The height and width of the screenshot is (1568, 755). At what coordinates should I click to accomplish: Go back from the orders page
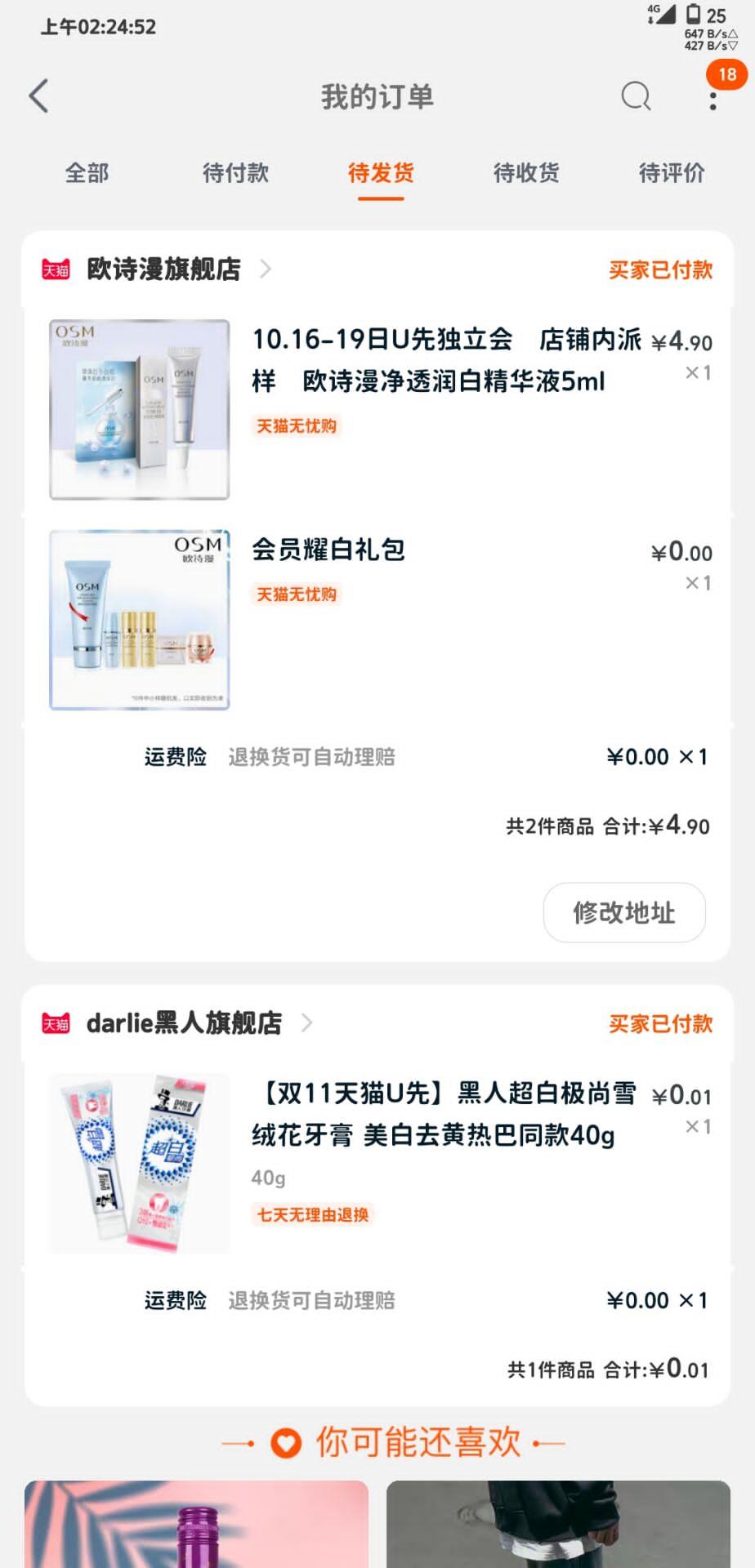[38, 96]
